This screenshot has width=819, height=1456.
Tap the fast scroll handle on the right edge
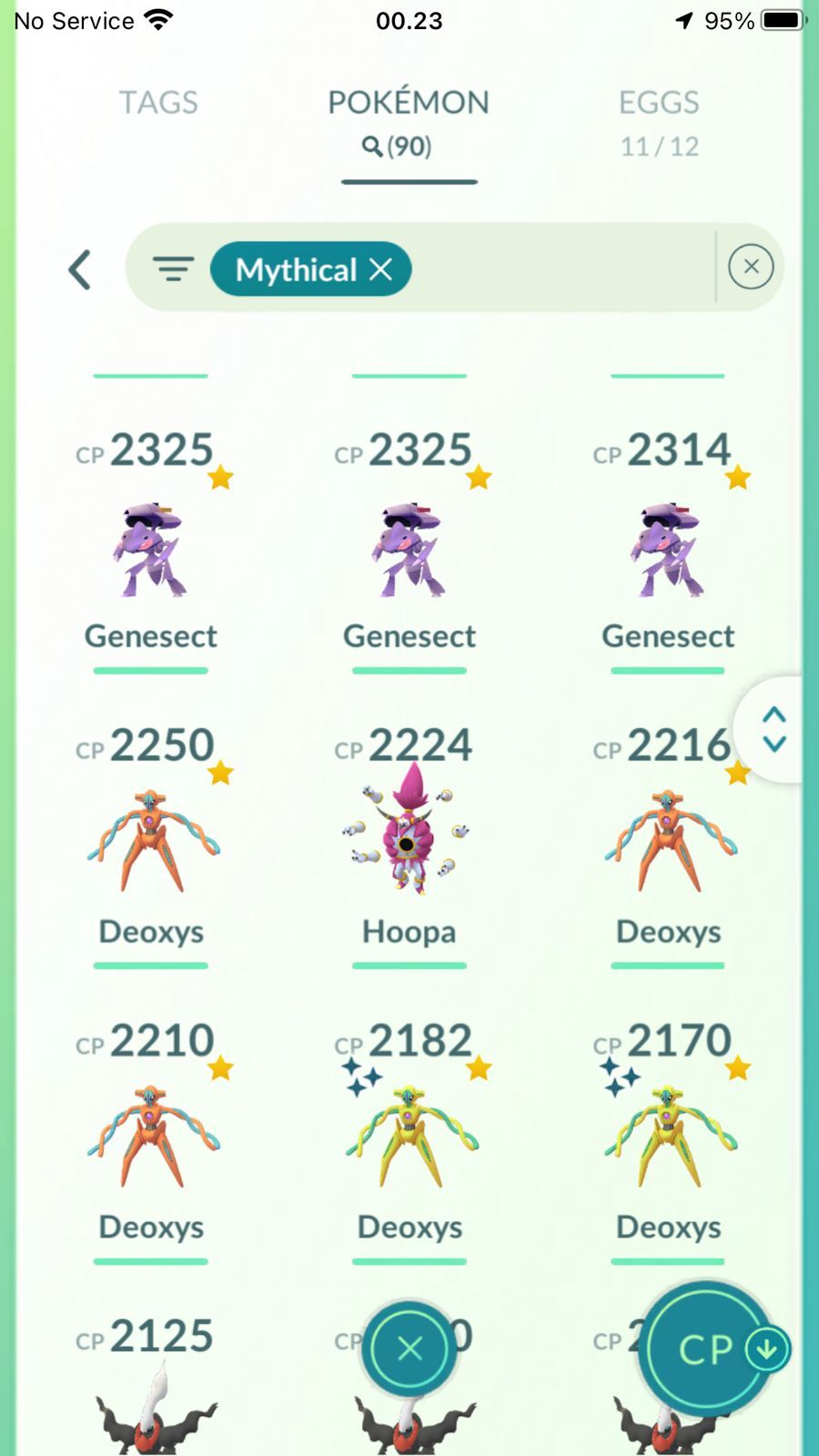pos(773,729)
